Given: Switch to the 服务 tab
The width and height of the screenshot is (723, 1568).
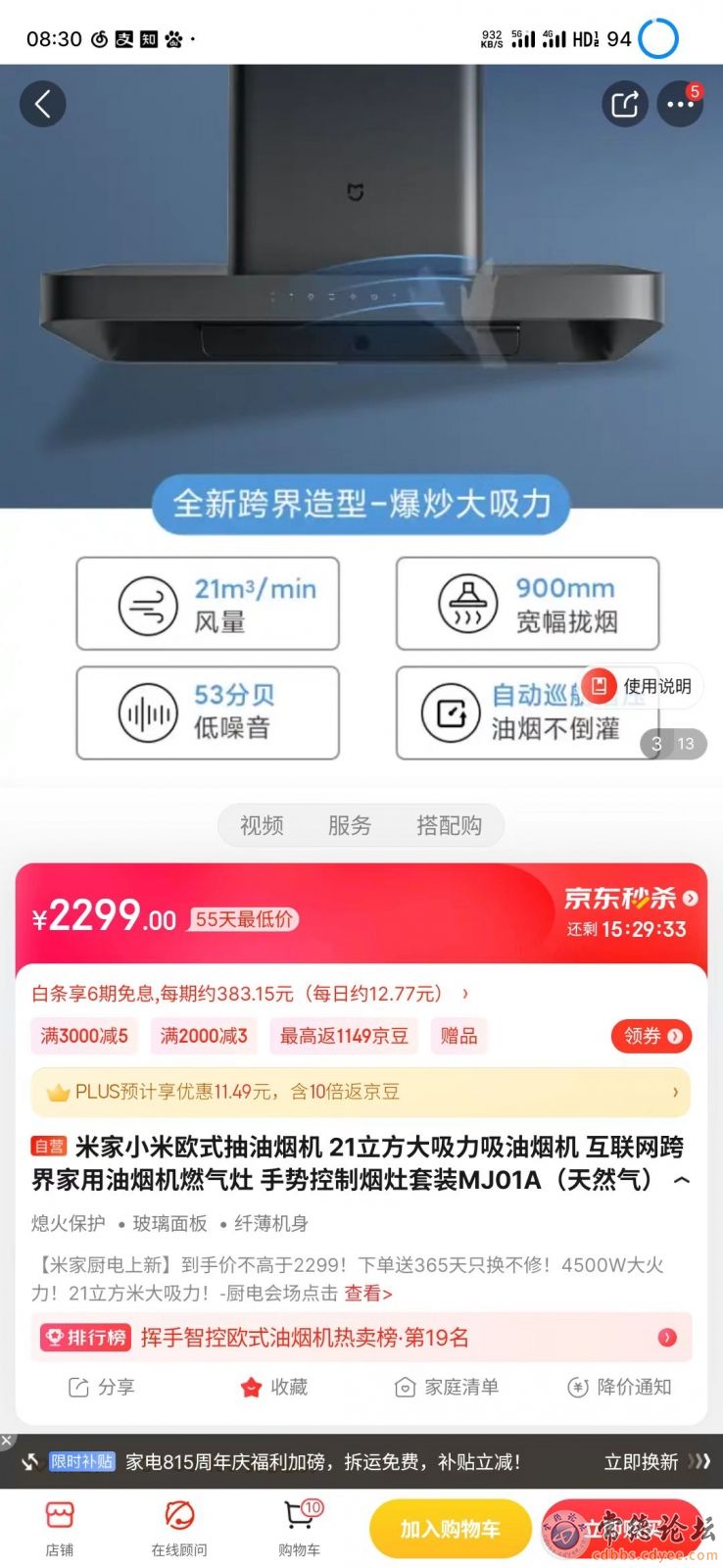Looking at the screenshot, I should (350, 825).
